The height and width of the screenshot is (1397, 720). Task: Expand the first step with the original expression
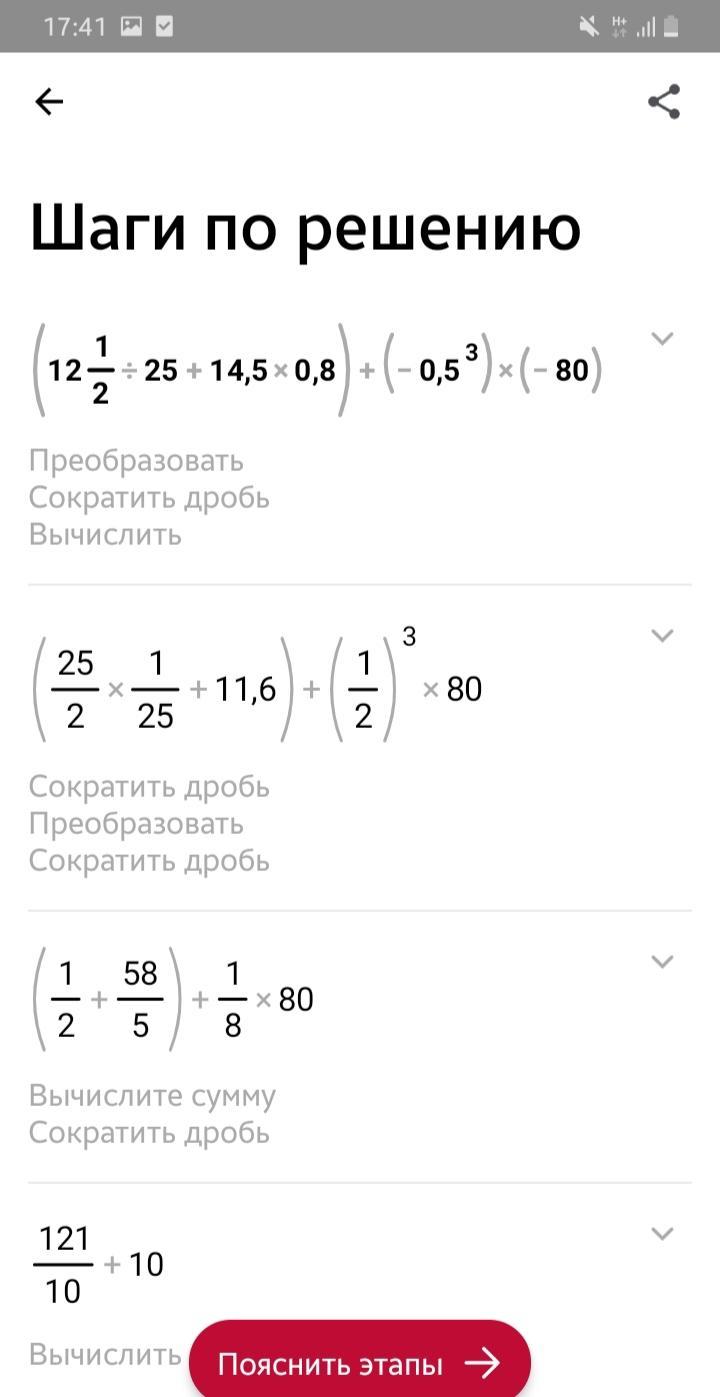click(662, 339)
